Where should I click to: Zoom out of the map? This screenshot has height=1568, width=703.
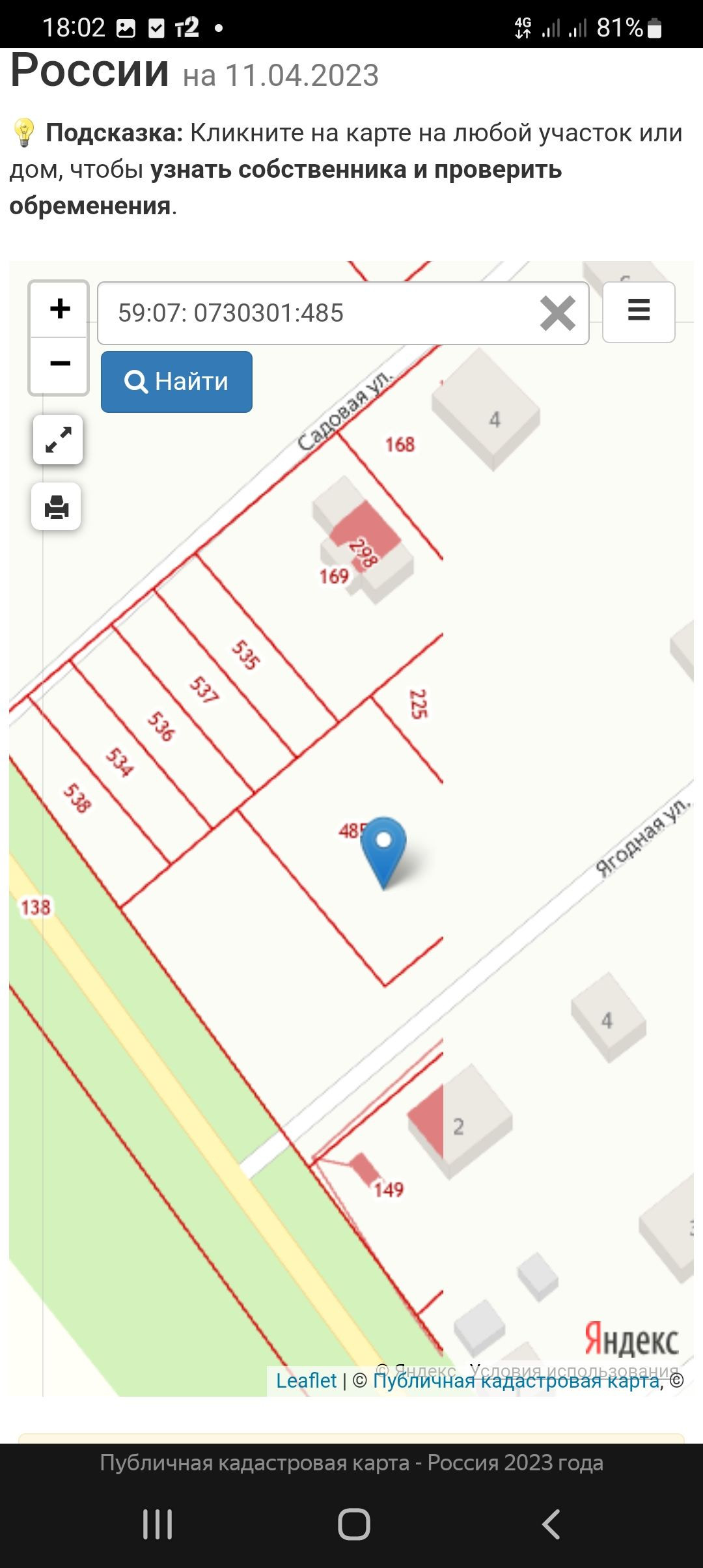[x=59, y=364]
